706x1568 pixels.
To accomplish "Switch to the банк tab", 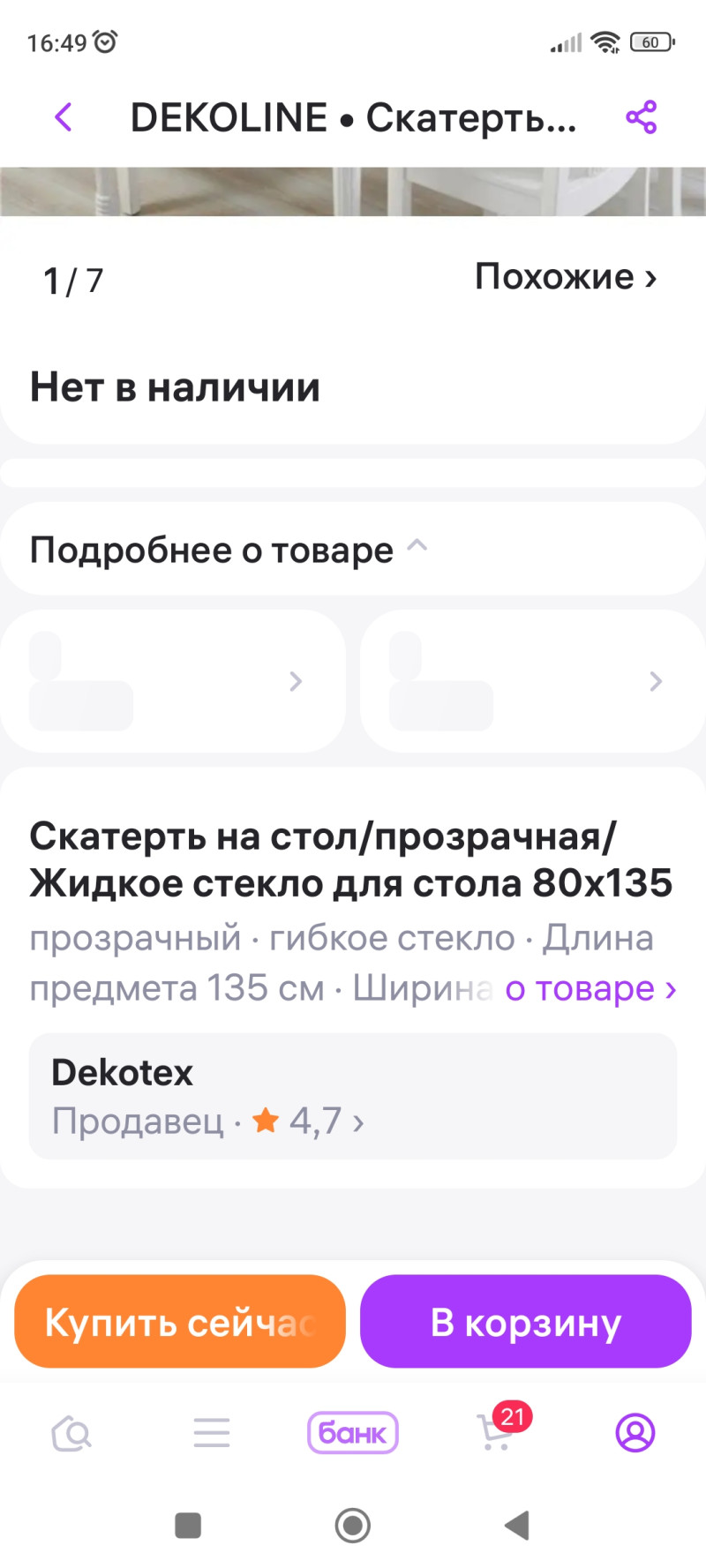I will click(353, 1432).
